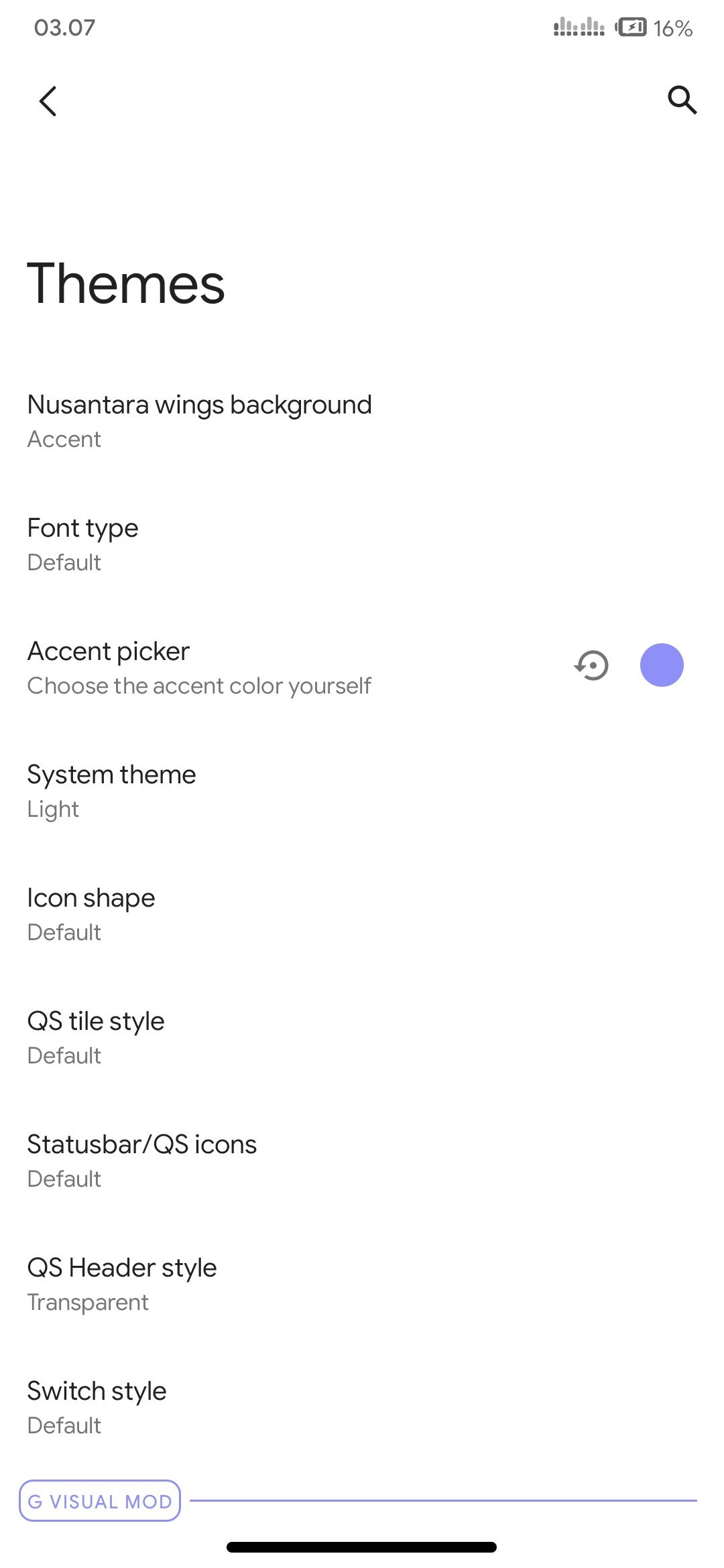The height and width of the screenshot is (1568, 724).
Task: Change the Font type
Action: (83, 544)
